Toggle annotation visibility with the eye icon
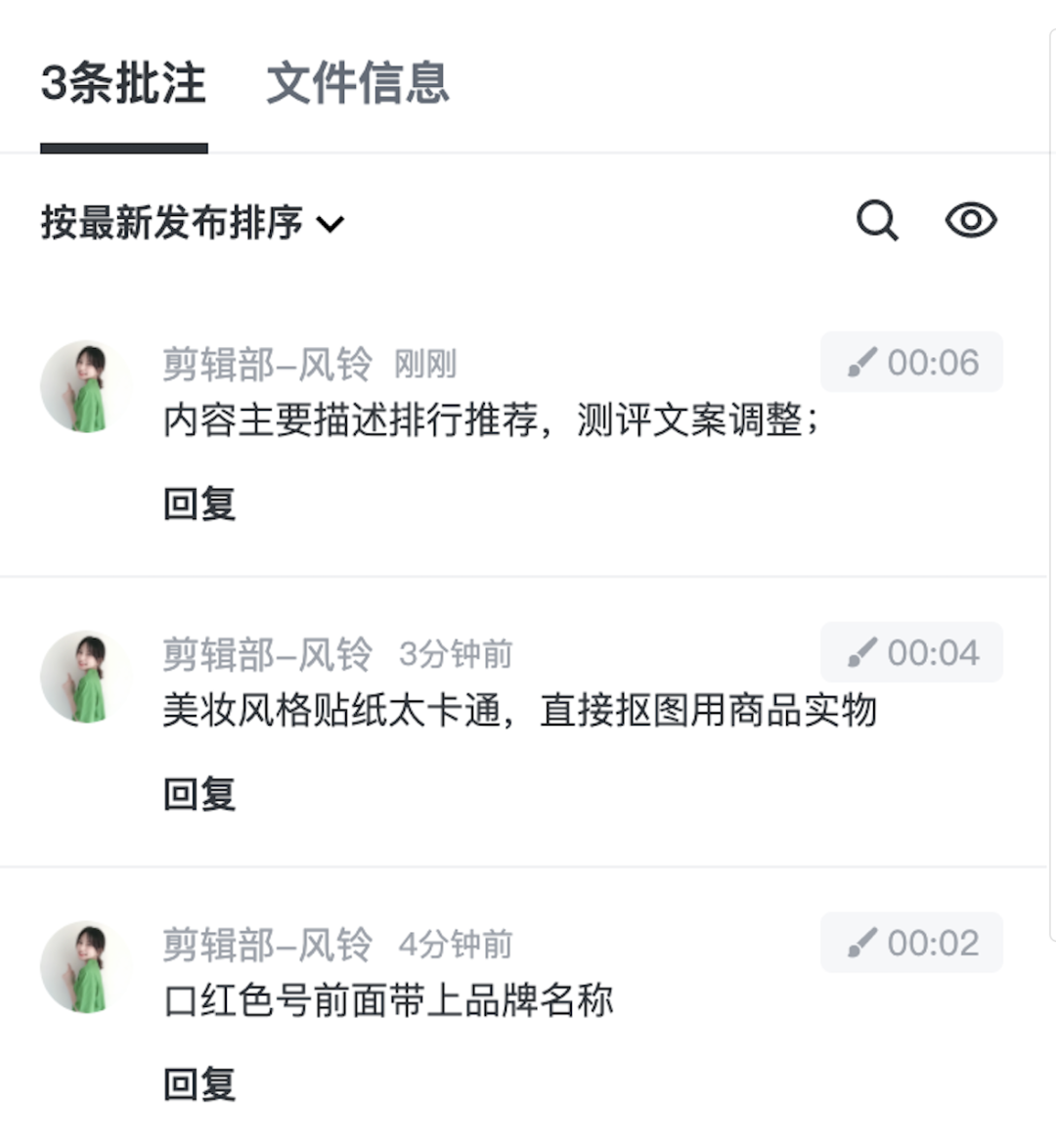The image size is (1056, 1148). (970, 220)
